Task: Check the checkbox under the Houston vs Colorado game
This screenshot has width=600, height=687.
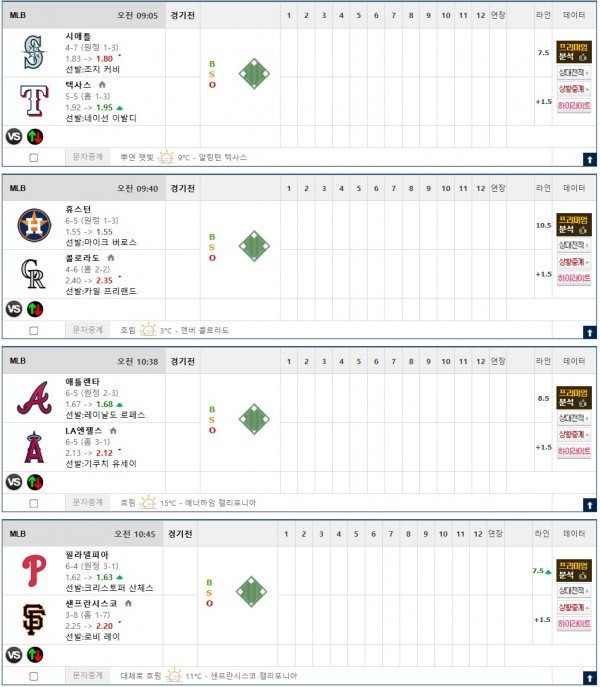Action: point(34,330)
